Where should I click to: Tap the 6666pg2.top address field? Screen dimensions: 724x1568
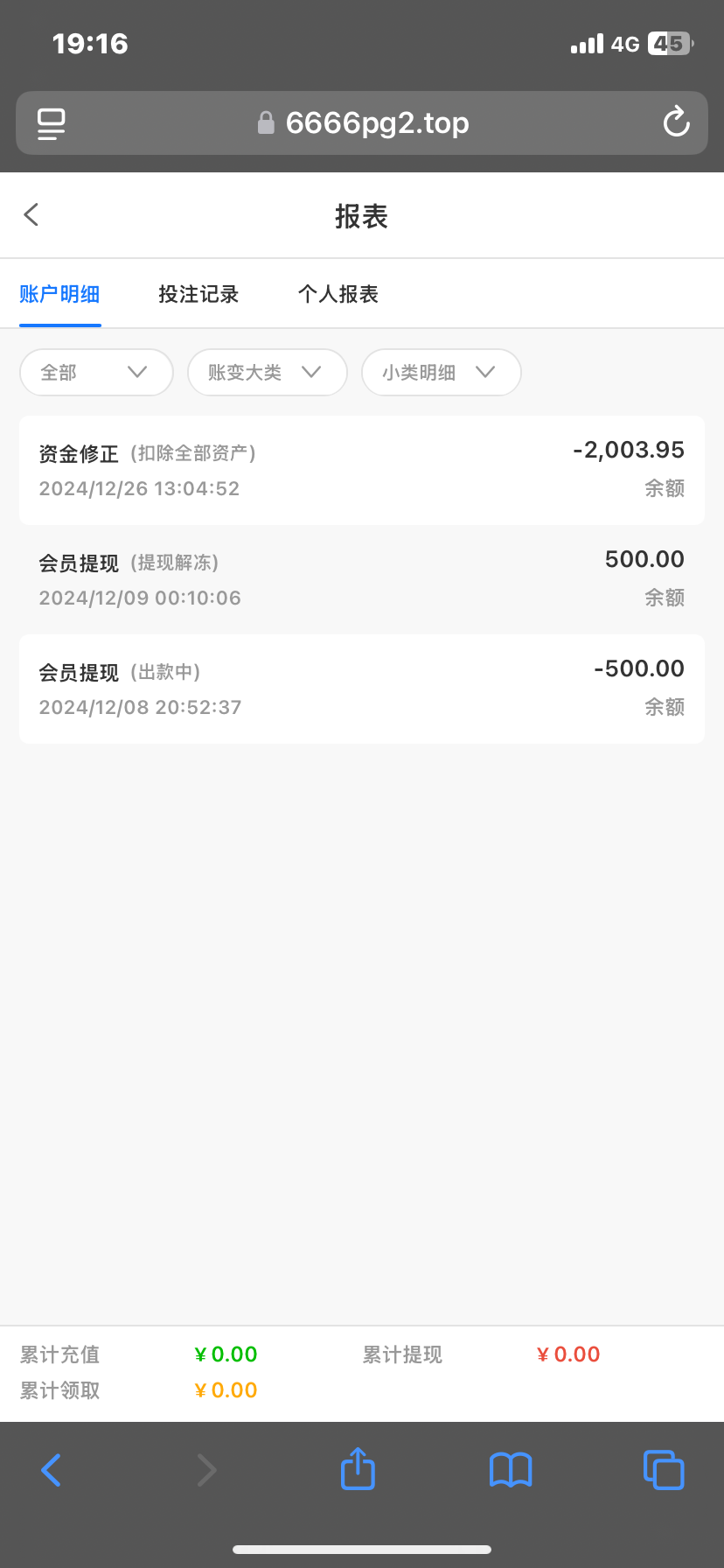pos(362,123)
